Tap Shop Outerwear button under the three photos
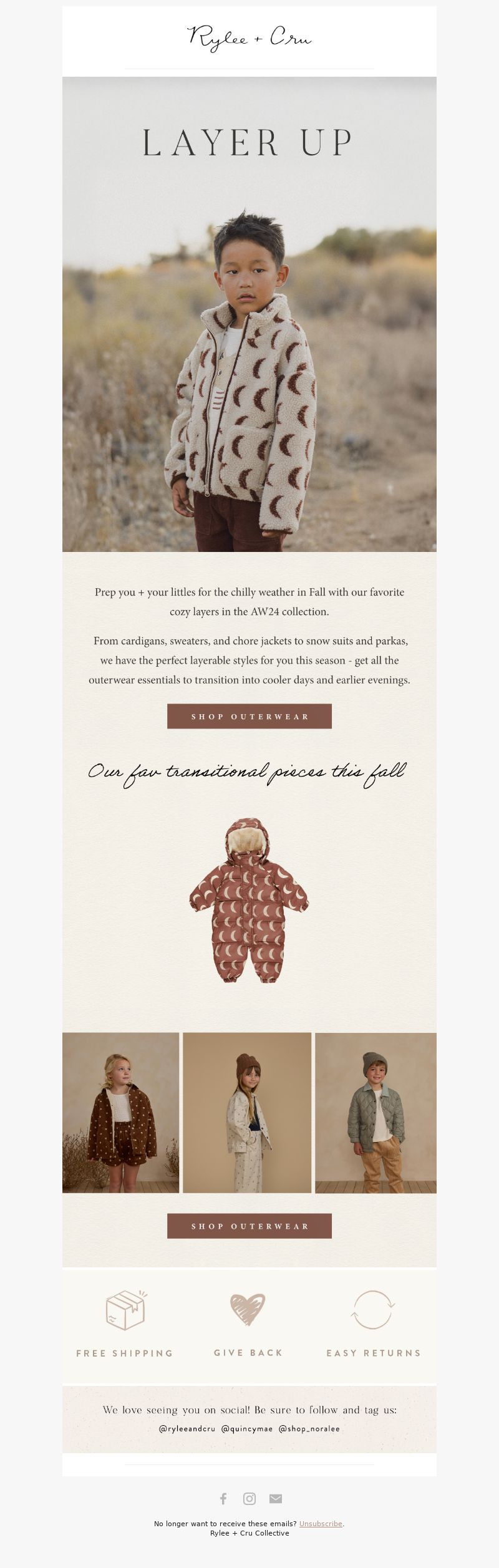499x1568 pixels. tap(249, 1226)
